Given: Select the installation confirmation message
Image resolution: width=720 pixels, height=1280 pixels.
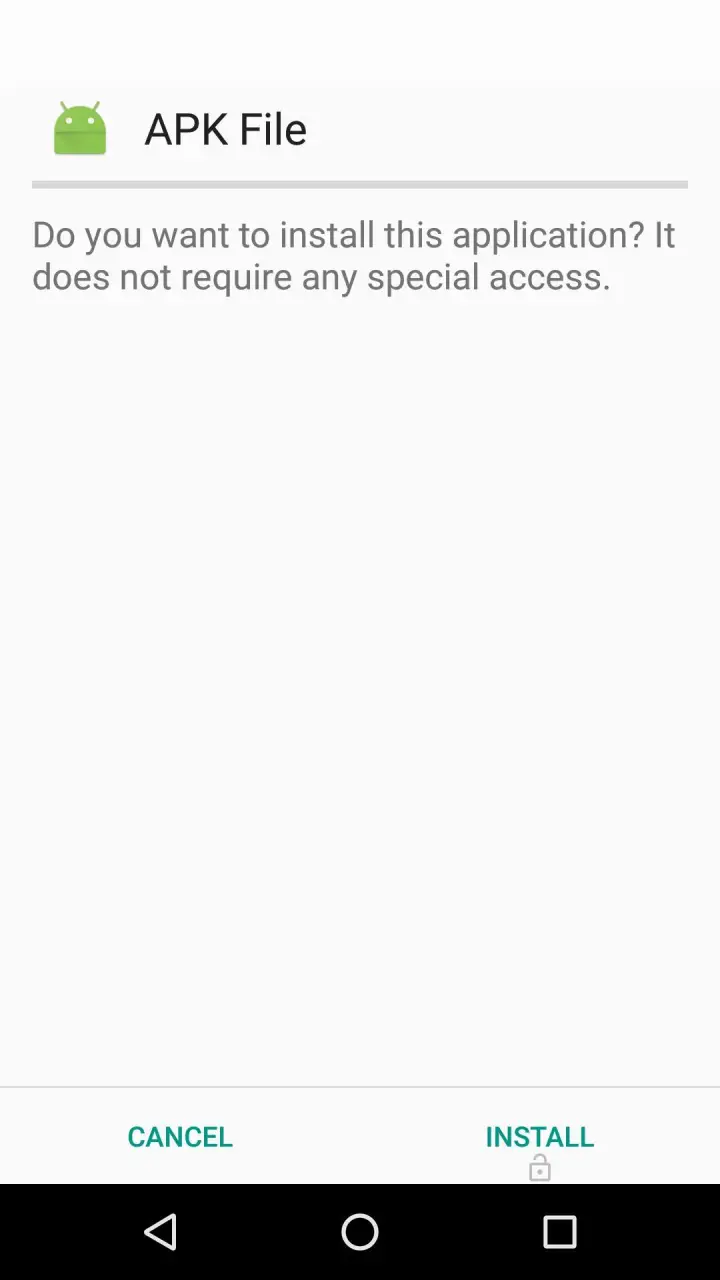Looking at the screenshot, I should click(354, 256).
